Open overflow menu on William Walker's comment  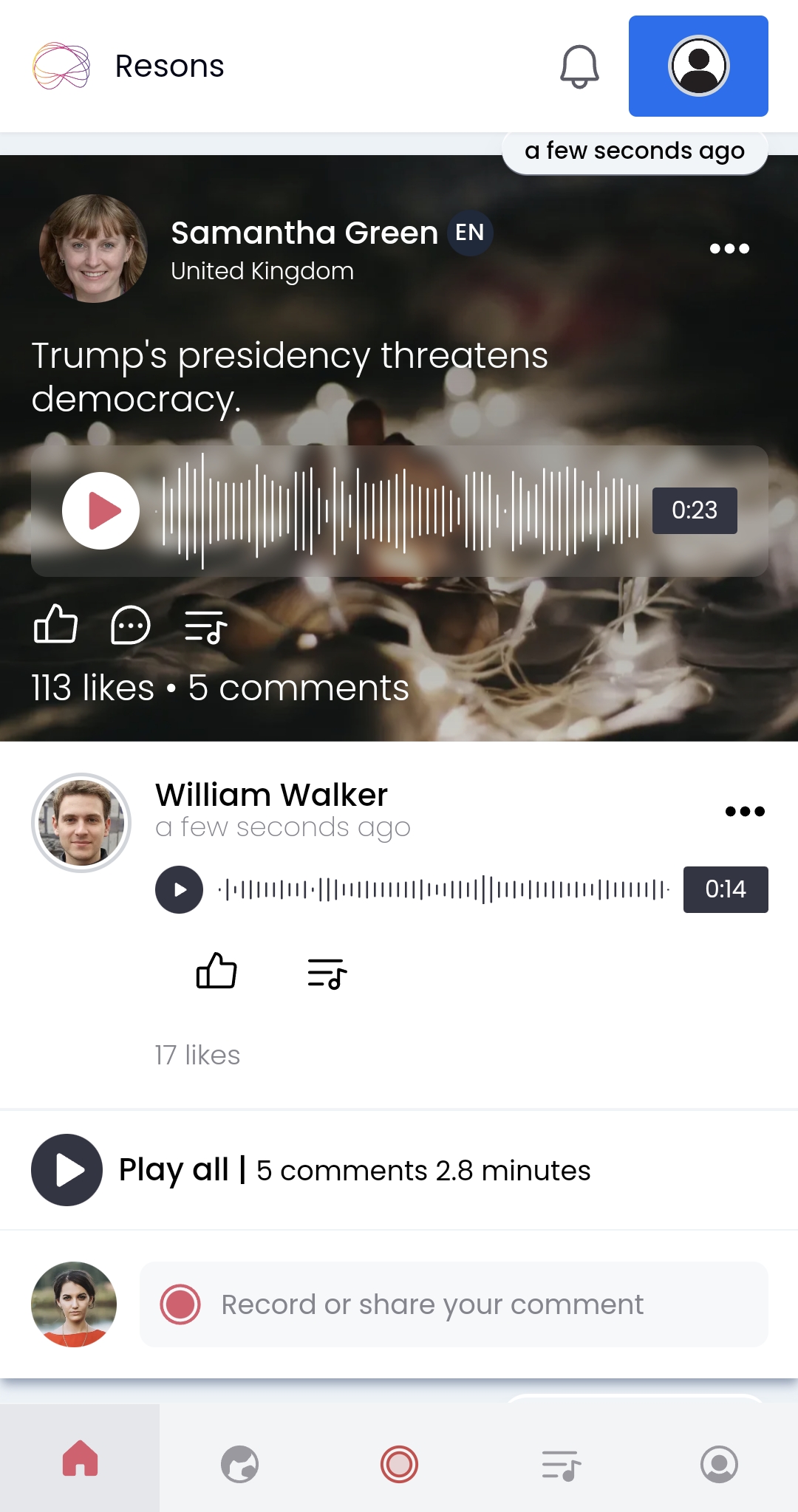coord(745,811)
